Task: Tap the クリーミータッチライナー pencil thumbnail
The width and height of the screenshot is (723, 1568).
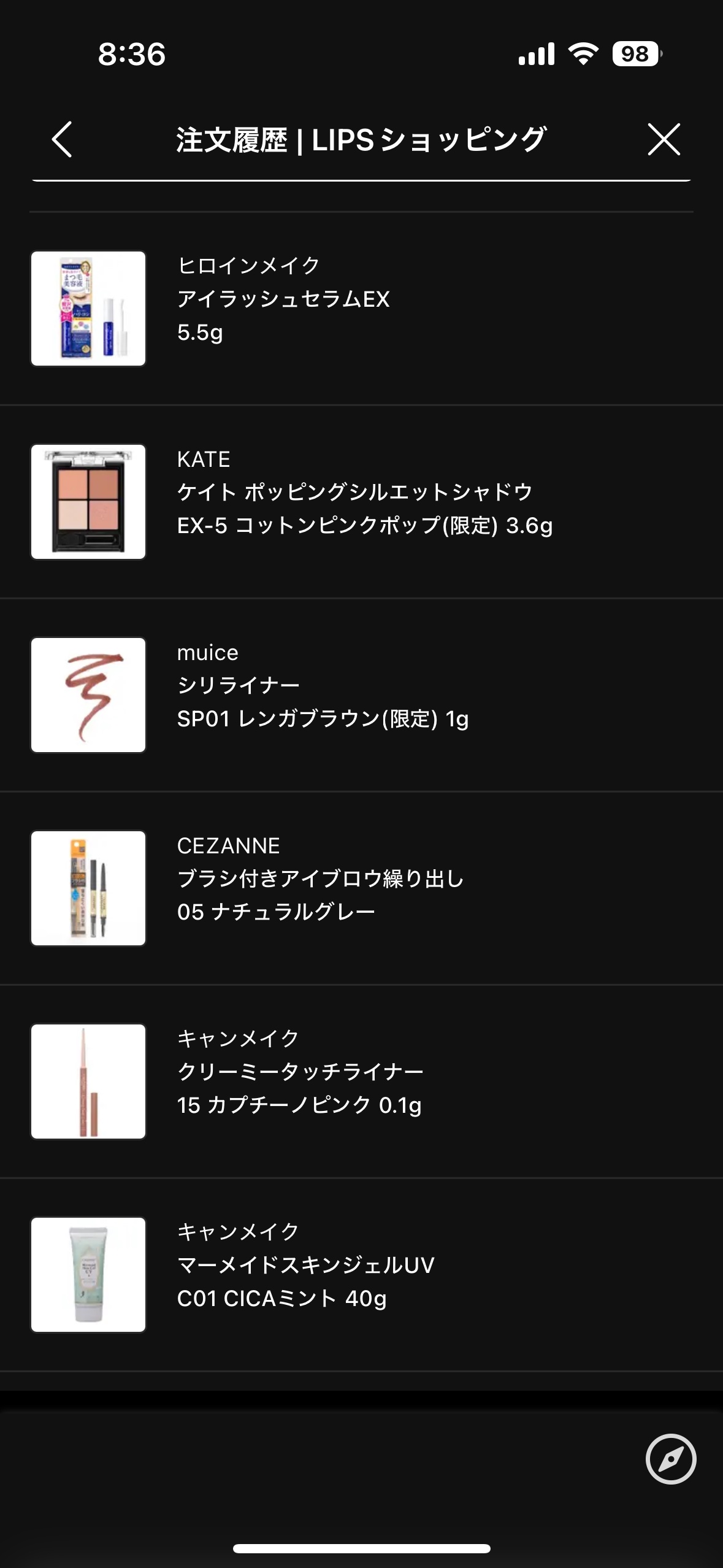Action: (88, 1080)
